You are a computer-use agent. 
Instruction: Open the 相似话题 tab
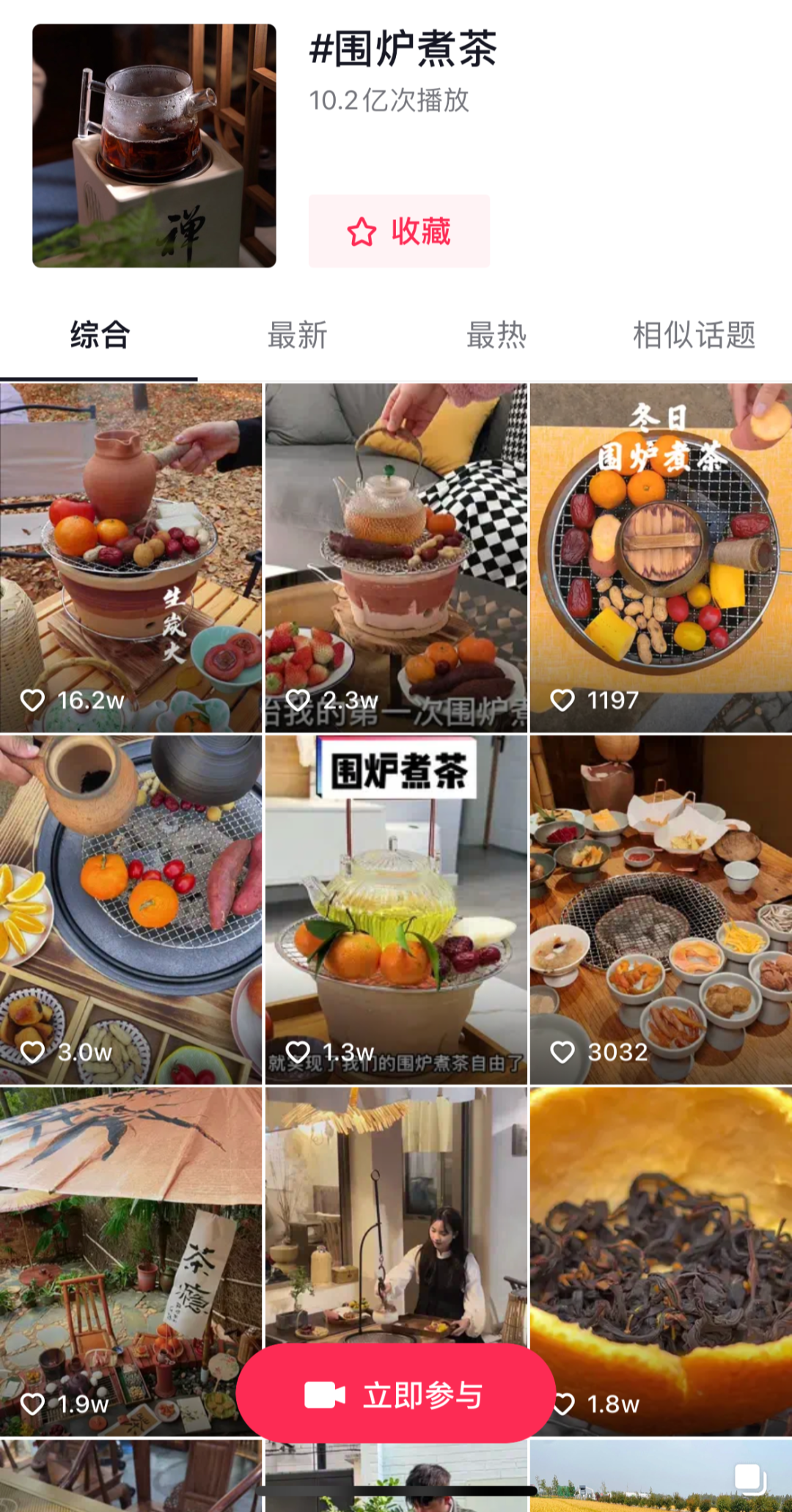click(694, 336)
